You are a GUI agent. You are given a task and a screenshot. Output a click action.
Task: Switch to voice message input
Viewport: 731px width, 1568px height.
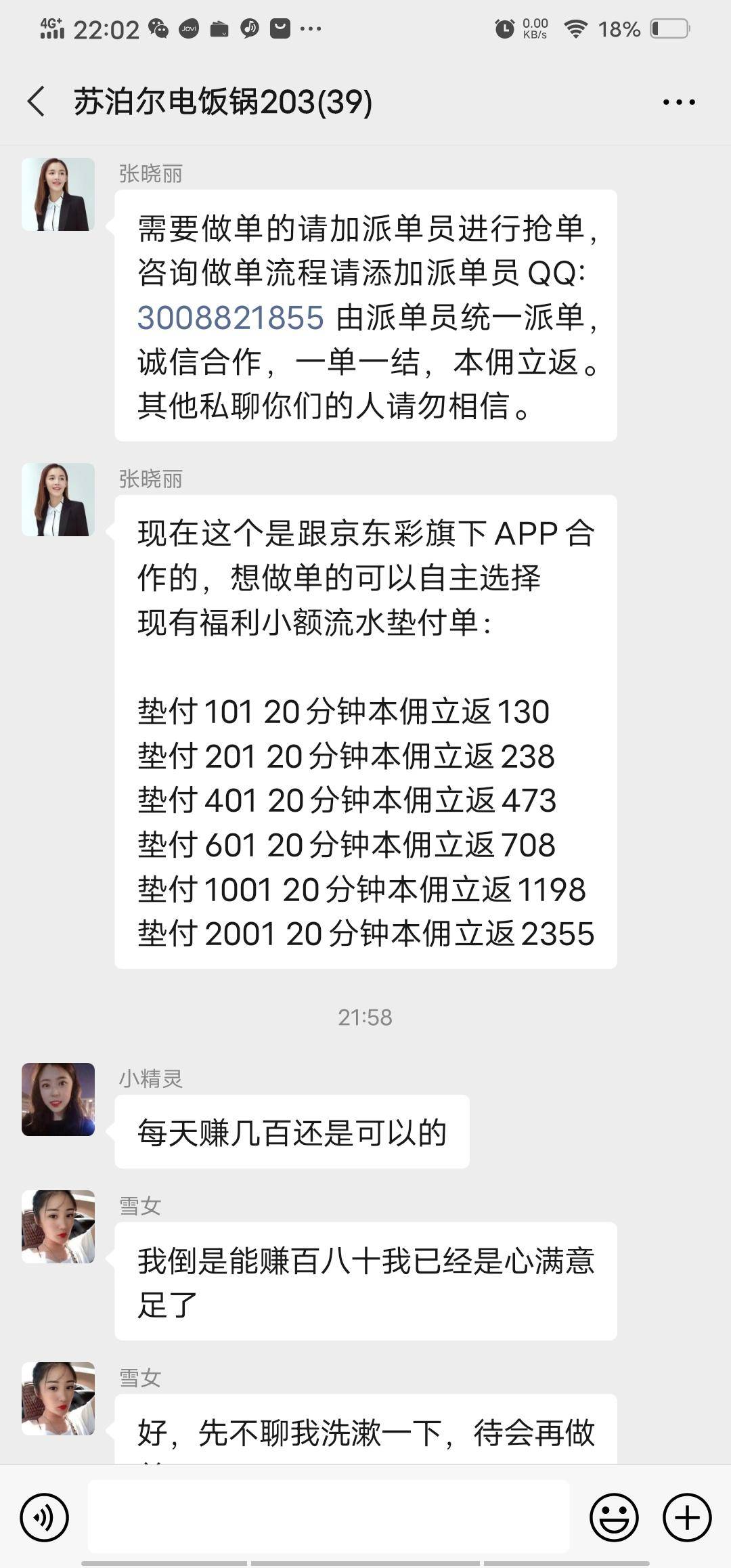click(x=45, y=1517)
